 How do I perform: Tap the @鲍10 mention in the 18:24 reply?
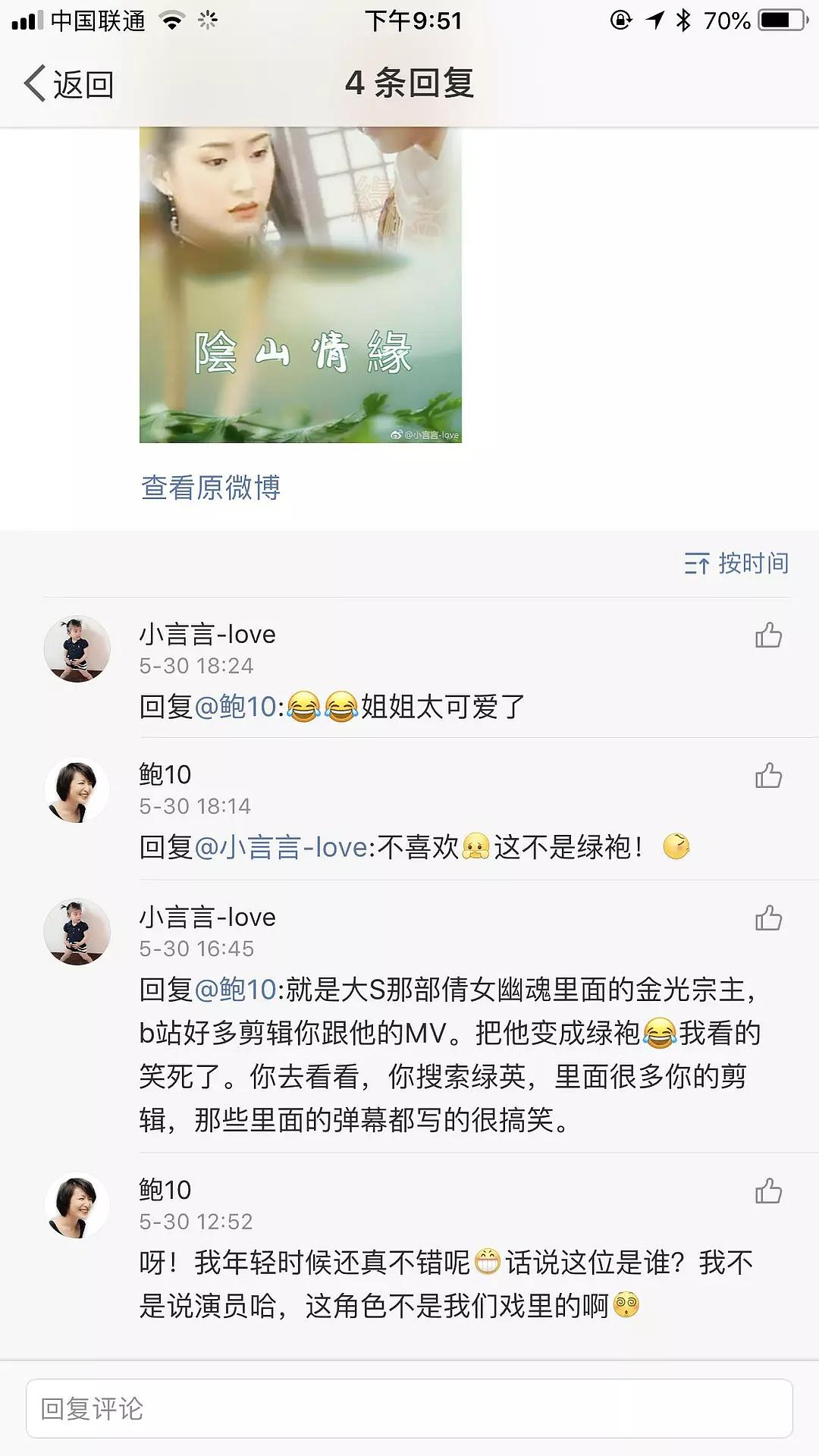pyautogui.click(x=236, y=708)
